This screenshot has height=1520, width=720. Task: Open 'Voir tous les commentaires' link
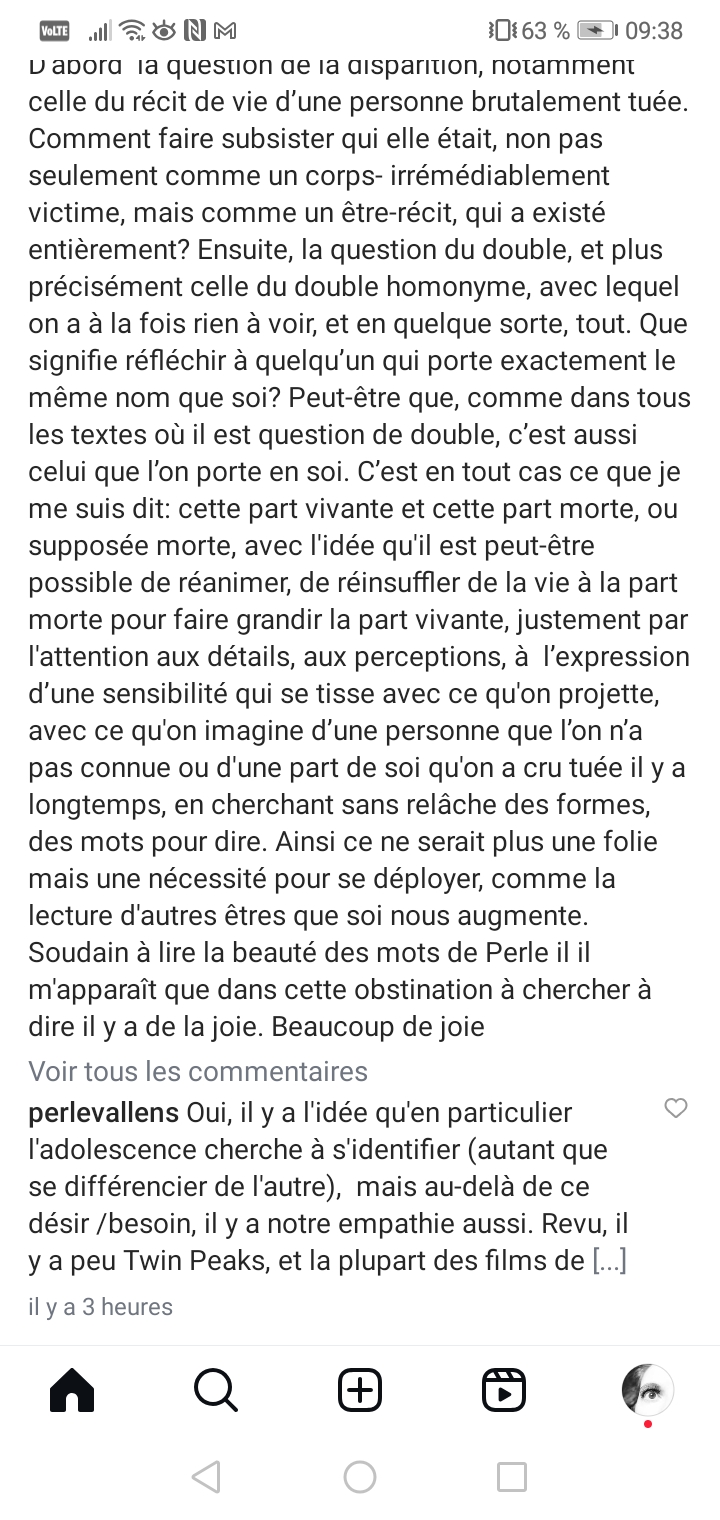tap(198, 1071)
